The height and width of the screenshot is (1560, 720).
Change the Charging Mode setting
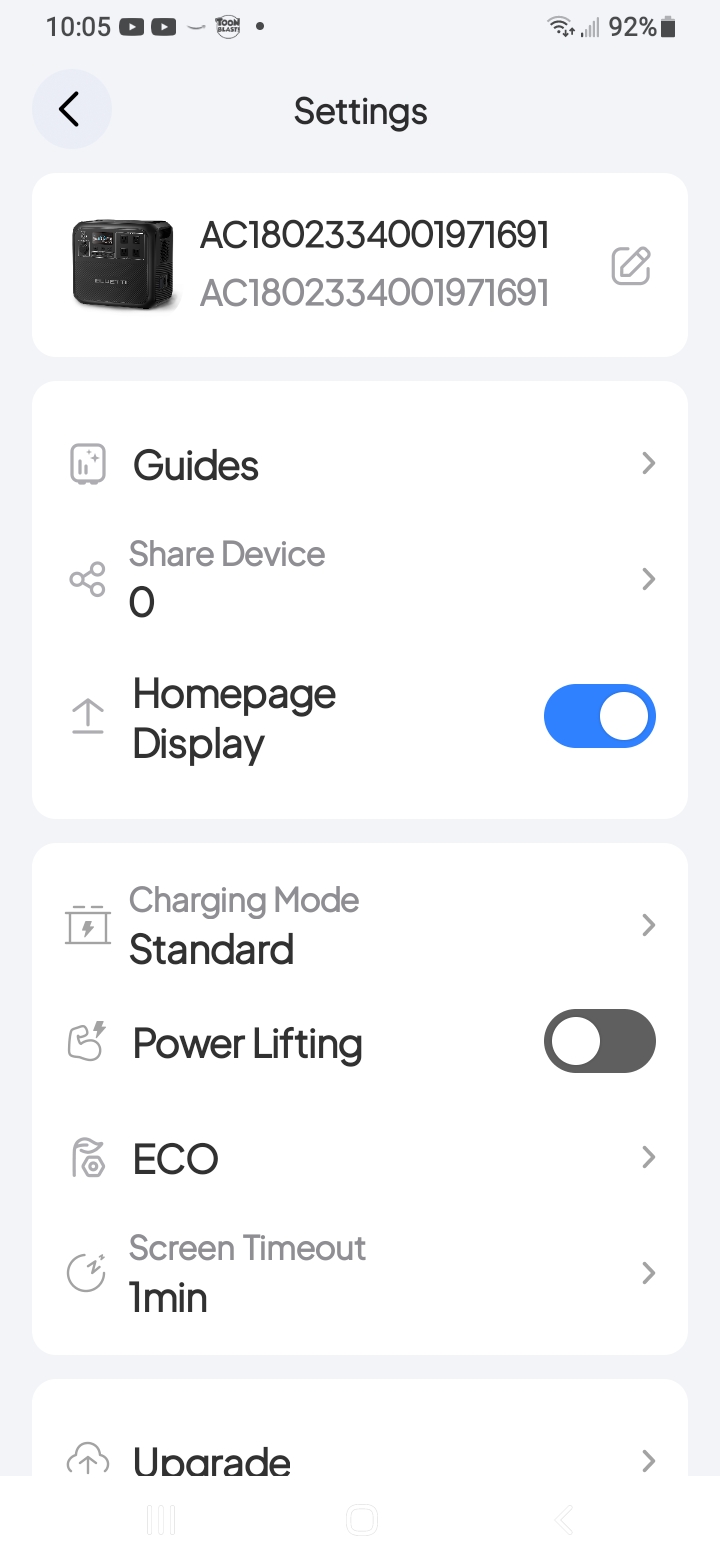(360, 925)
